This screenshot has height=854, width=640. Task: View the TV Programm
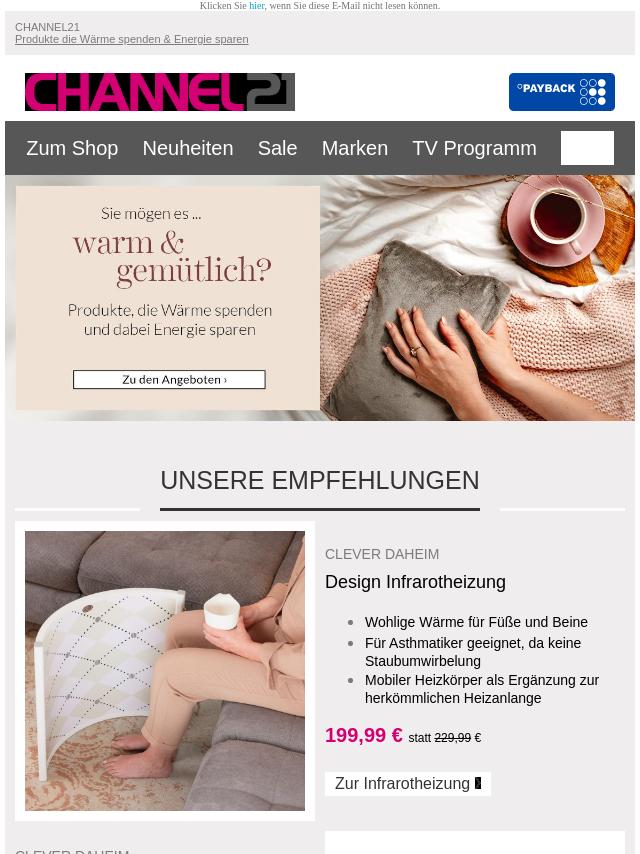click(x=474, y=148)
